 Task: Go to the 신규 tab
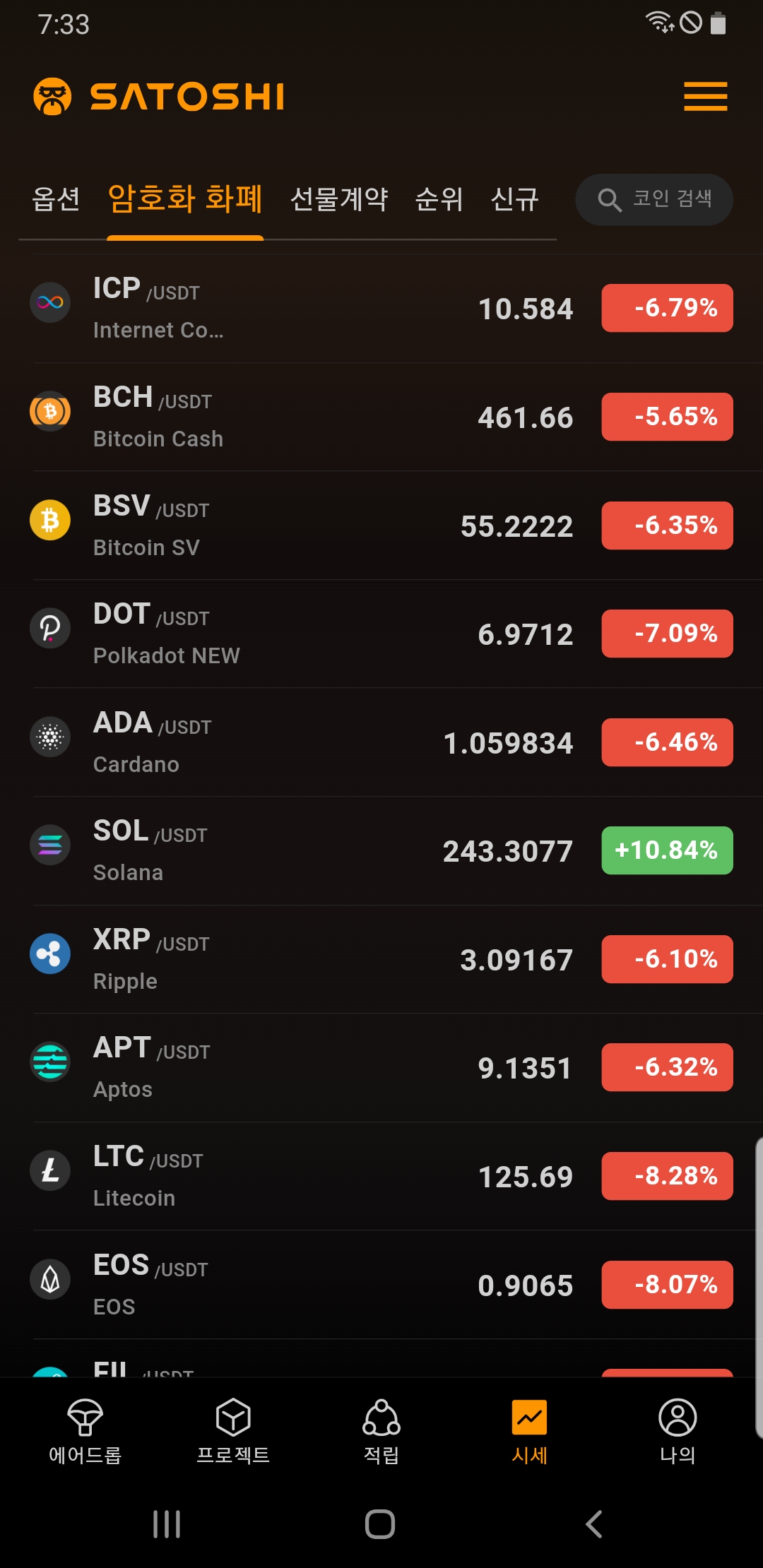(515, 199)
